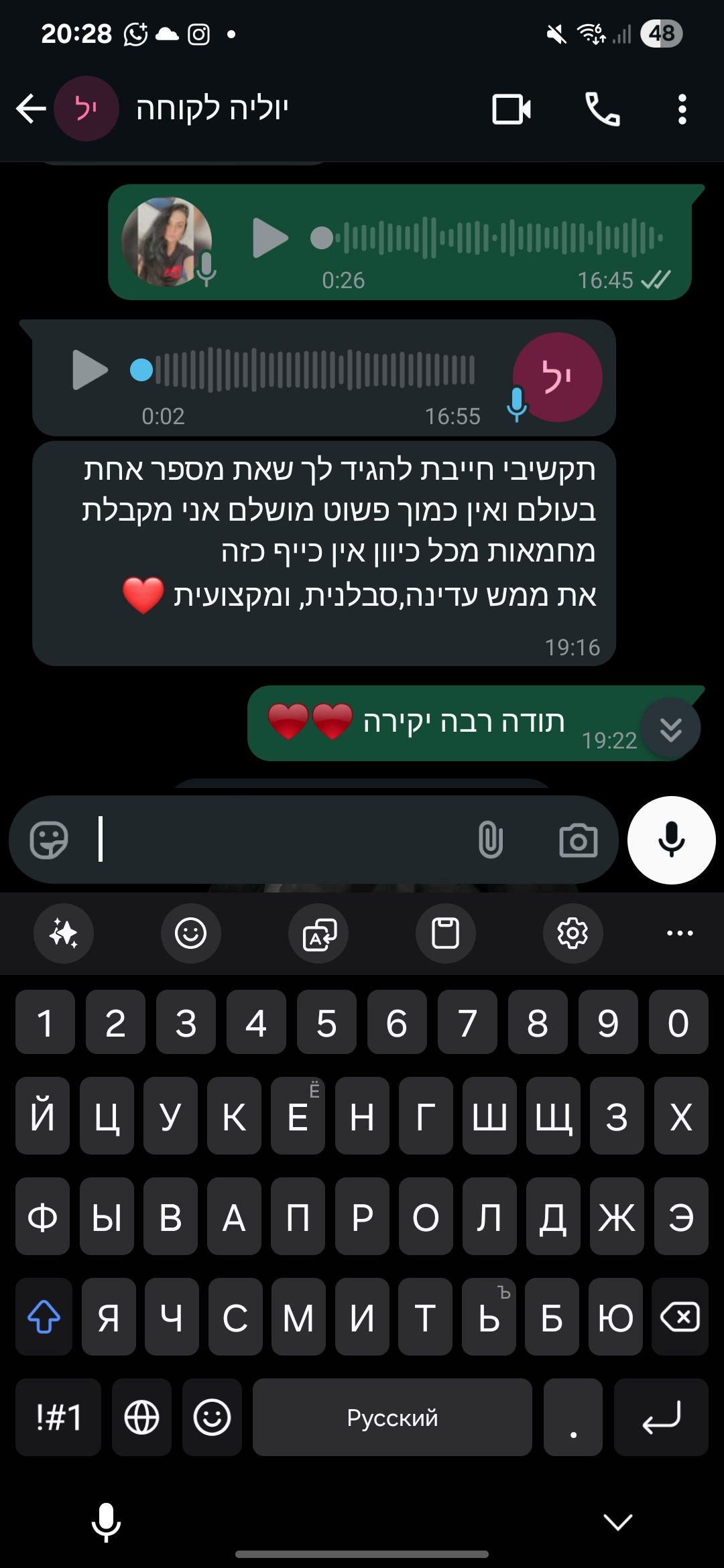Open keyboard settings gear
The image size is (724, 1568).
coord(572,933)
